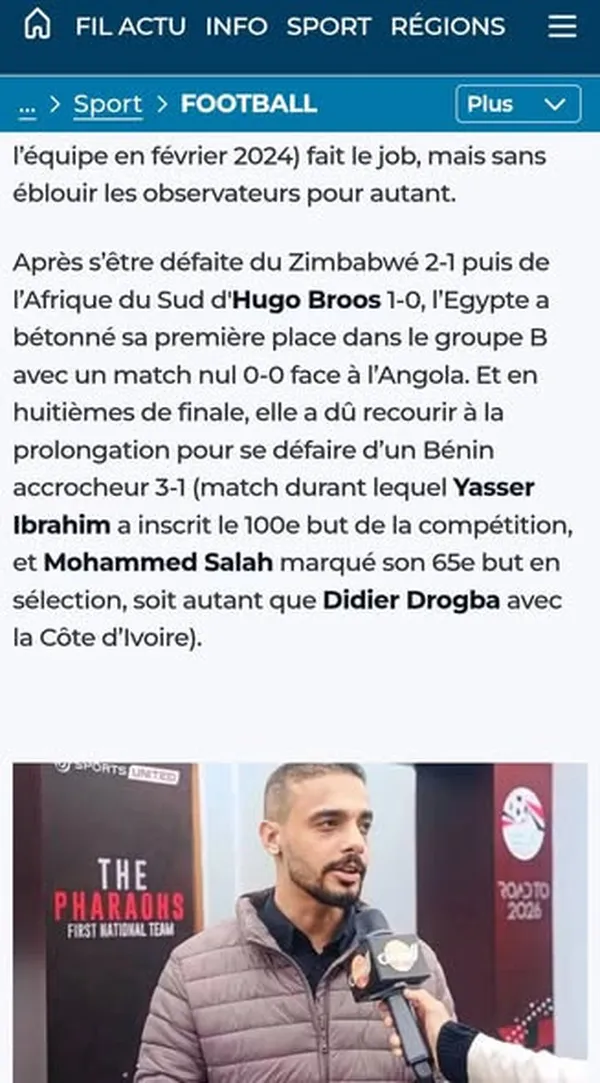This screenshot has height=1083, width=600.
Task: Expand the Plus dropdown
Action: [x=517, y=104]
